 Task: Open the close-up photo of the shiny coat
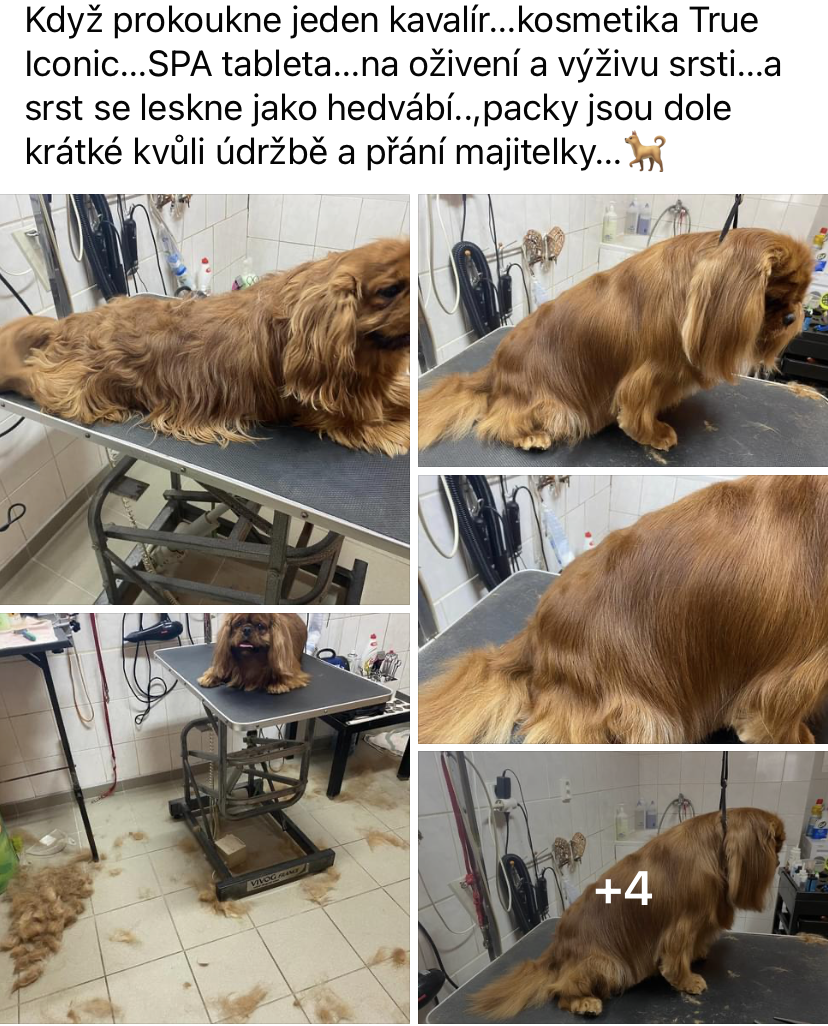pos(622,608)
